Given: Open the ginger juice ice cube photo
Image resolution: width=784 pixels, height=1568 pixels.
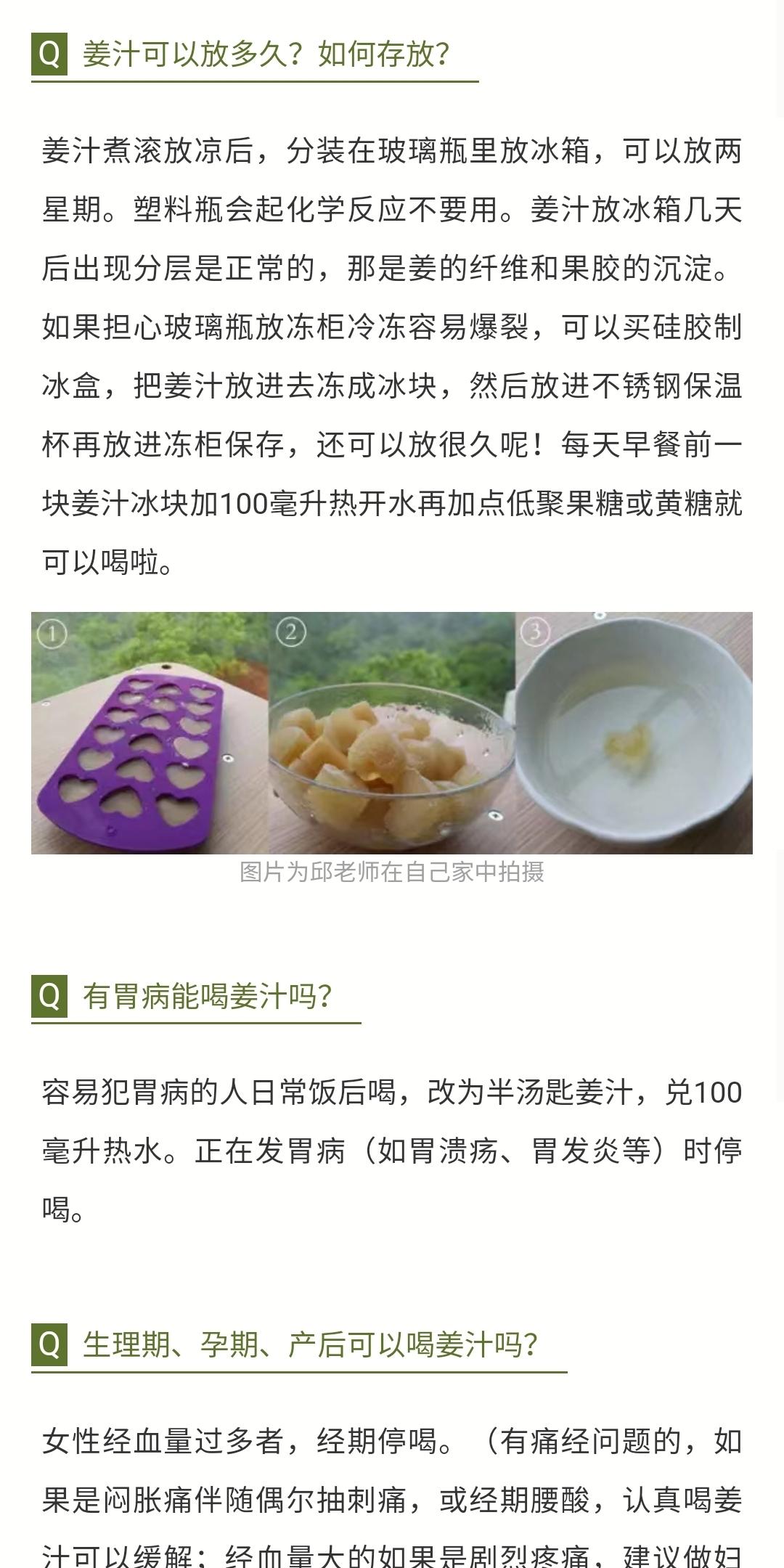Looking at the screenshot, I should pyautogui.click(x=391, y=732).
